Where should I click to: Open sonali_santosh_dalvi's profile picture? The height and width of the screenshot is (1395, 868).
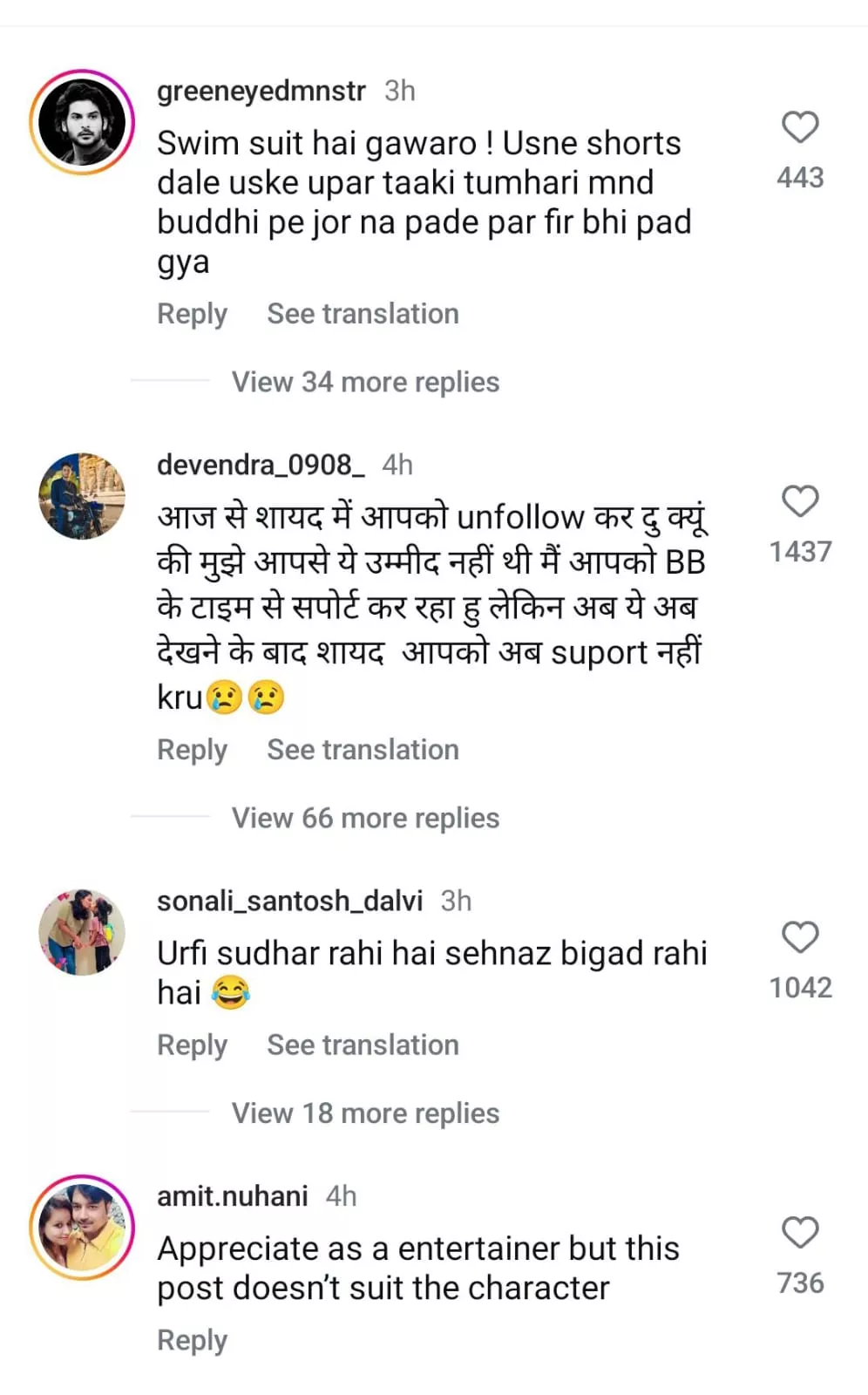tap(82, 931)
